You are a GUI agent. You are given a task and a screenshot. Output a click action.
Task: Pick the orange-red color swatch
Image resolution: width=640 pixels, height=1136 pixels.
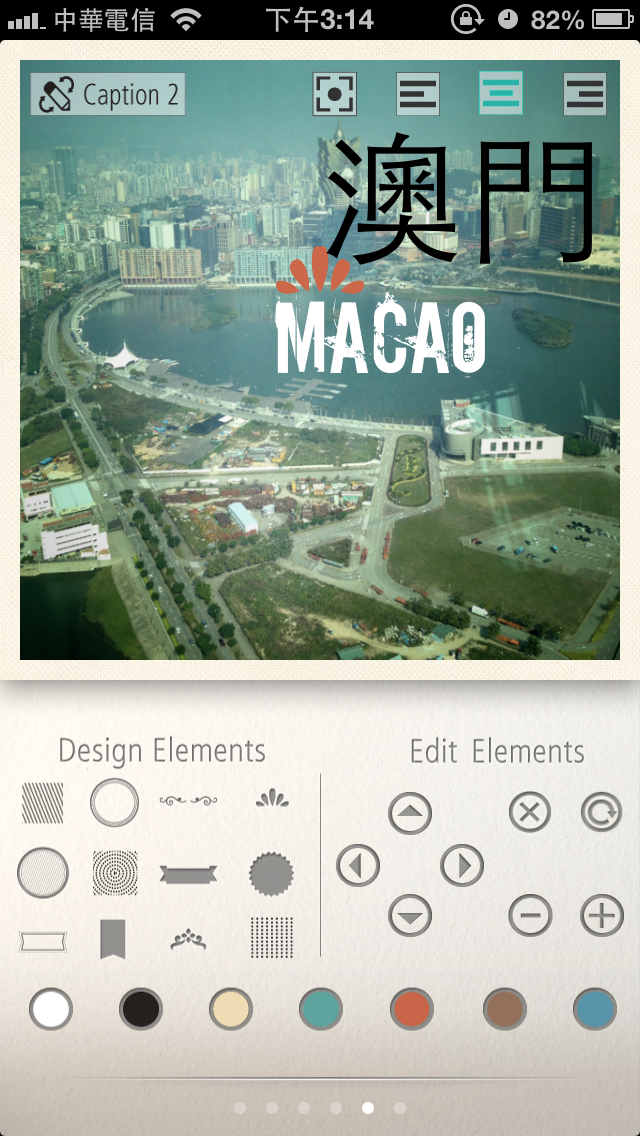coord(412,1009)
